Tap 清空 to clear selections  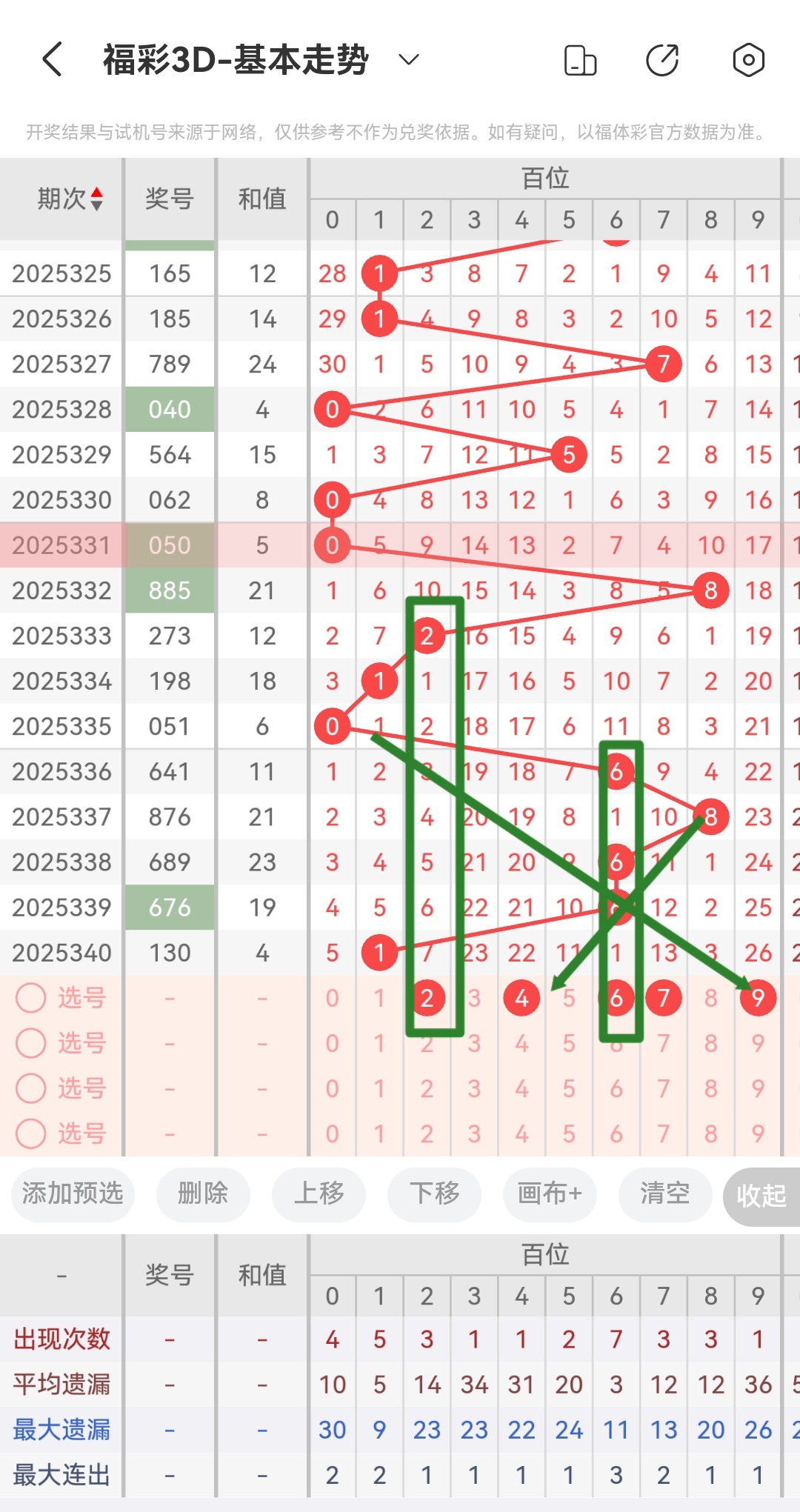coord(665,1193)
